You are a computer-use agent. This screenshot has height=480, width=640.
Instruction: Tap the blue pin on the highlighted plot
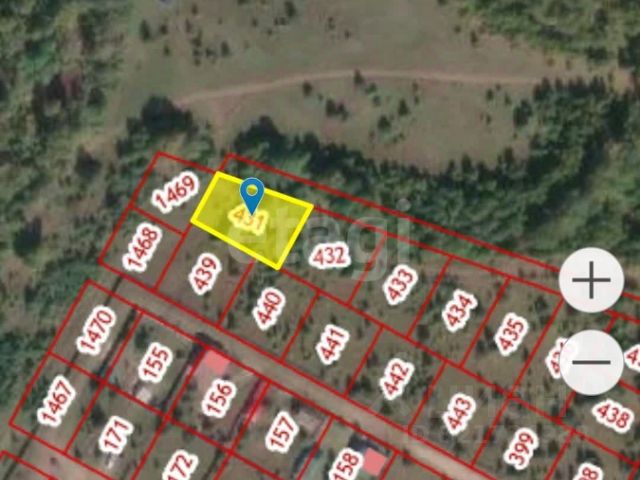pos(253,190)
